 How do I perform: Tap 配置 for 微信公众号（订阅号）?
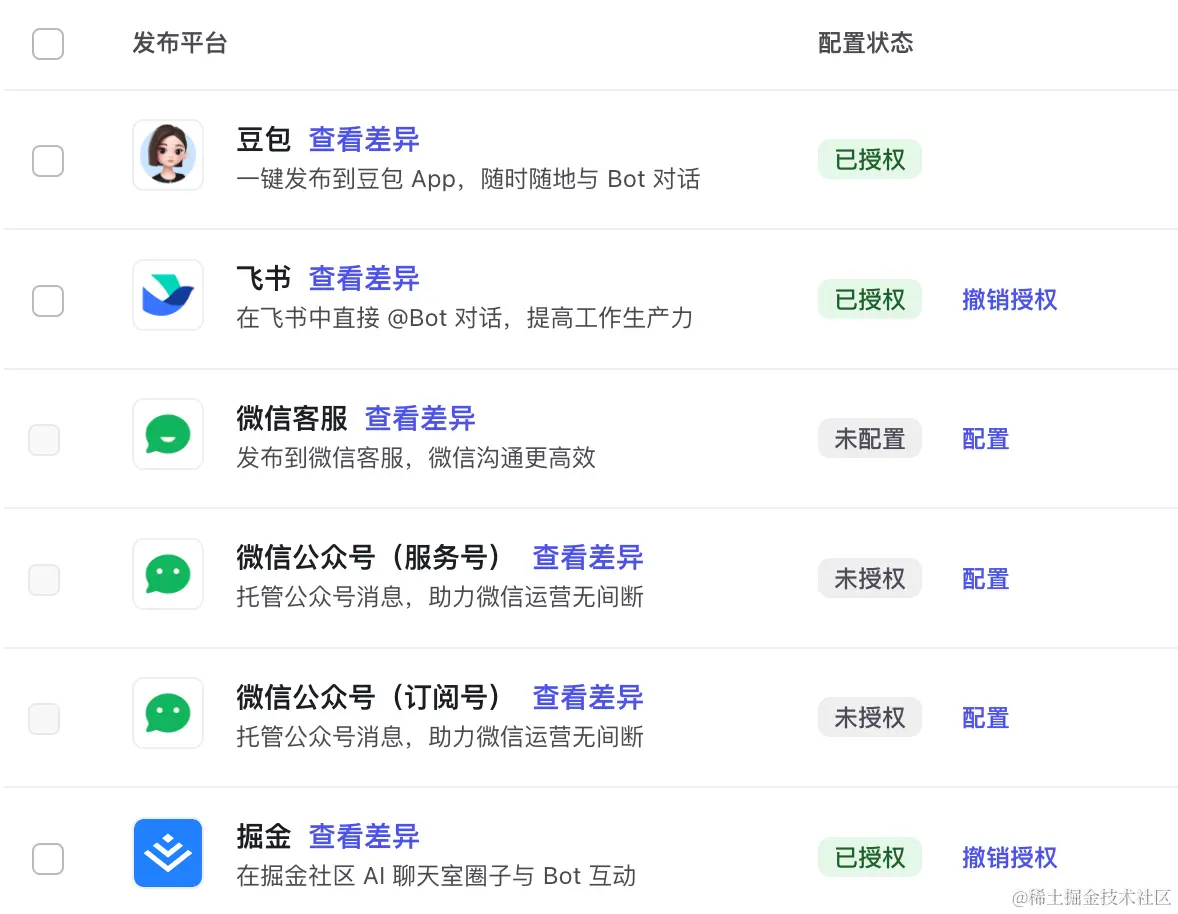[985, 718]
